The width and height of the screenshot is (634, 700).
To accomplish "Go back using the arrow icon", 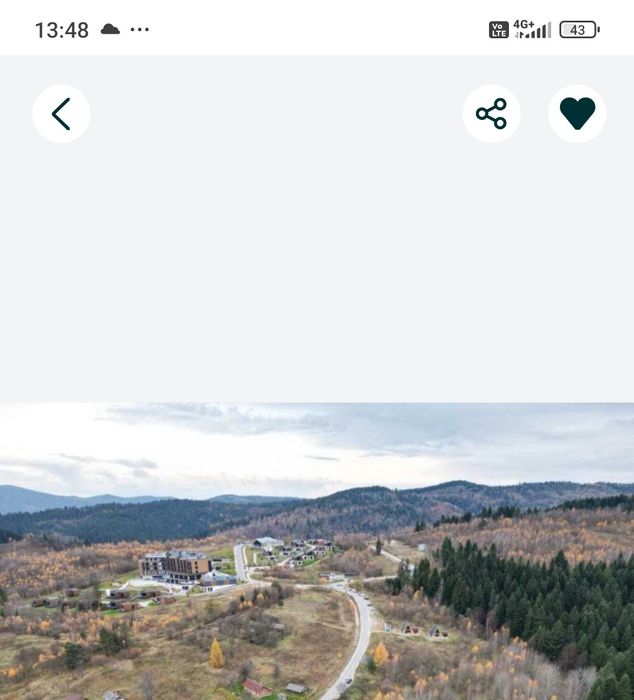I will click(61, 114).
